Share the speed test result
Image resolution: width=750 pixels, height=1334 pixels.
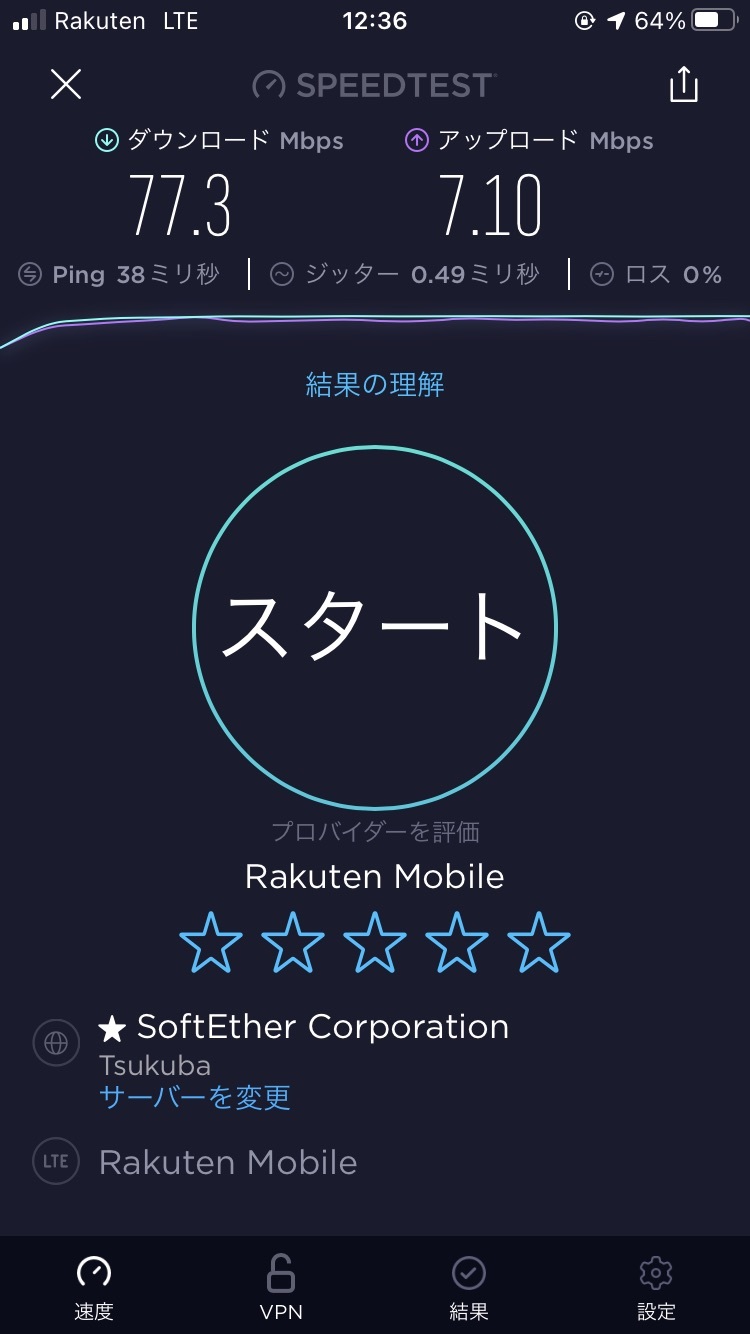pos(684,84)
